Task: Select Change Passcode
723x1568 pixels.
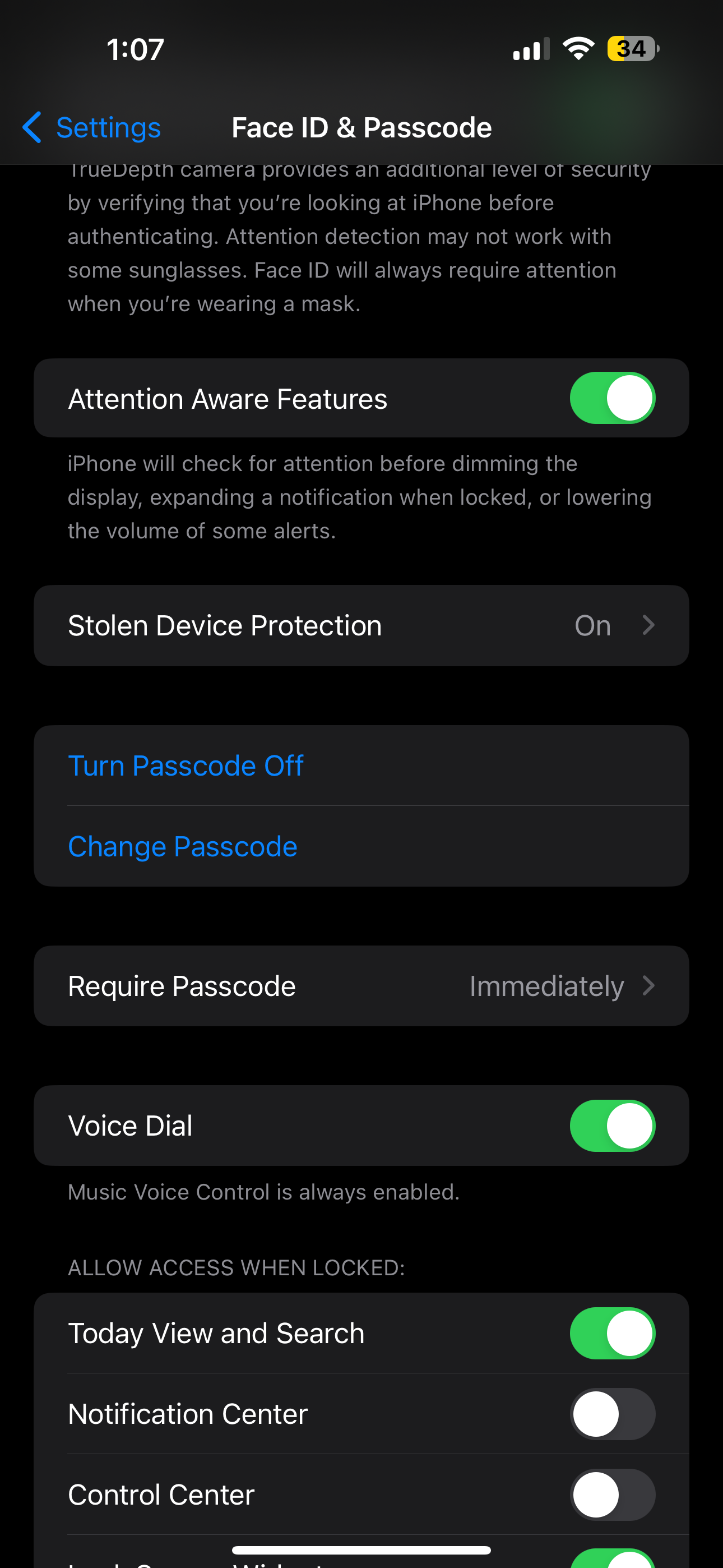Action: click(183, 846)
